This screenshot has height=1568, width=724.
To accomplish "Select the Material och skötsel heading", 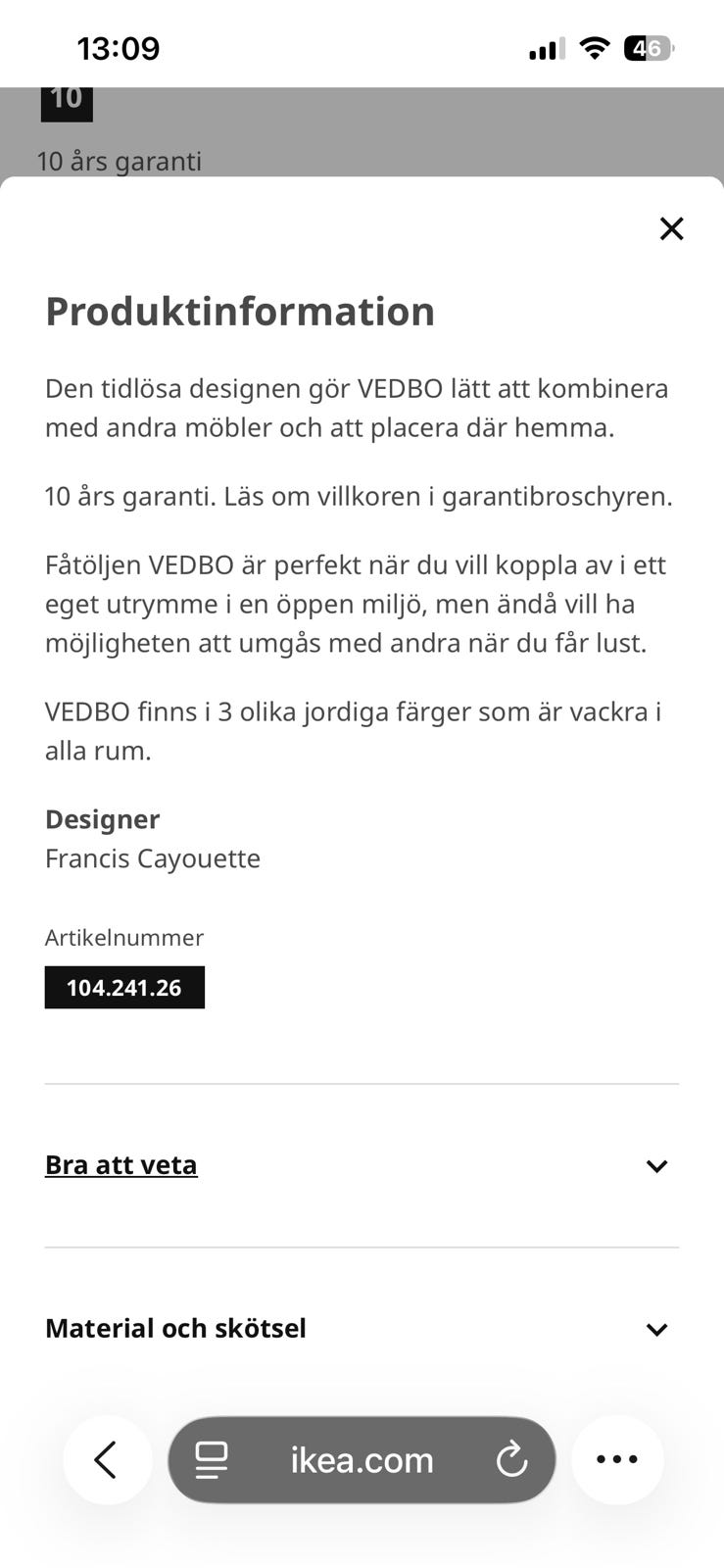I will (174, 1328).
